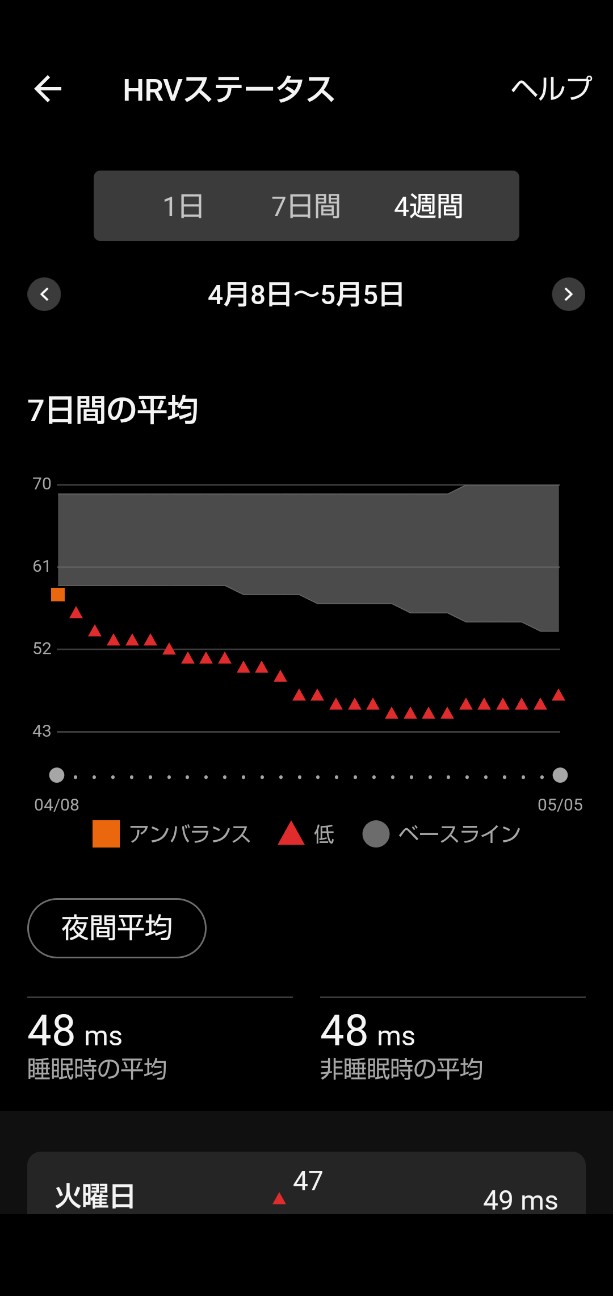Tap the 夜間平均 button
The width and height of the screenshot is (613, 1296).
coord(117,928)
